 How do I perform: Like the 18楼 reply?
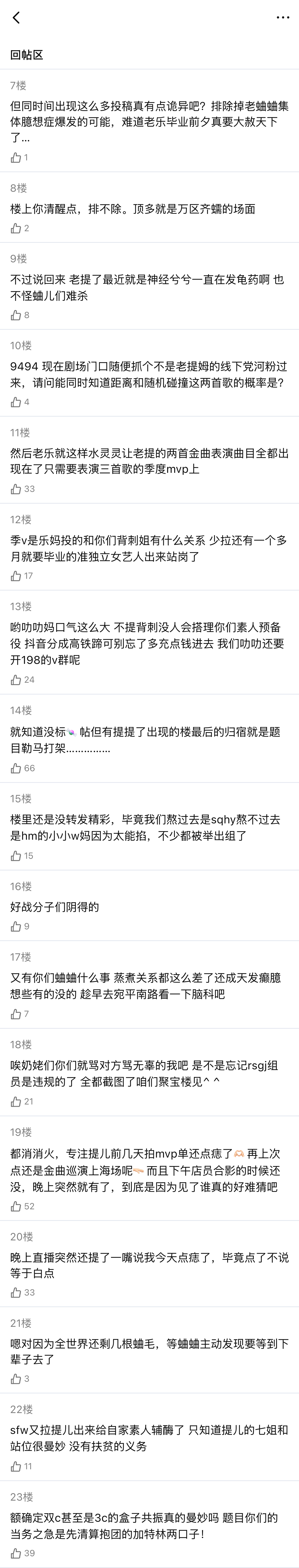[x=16, y=1102]
